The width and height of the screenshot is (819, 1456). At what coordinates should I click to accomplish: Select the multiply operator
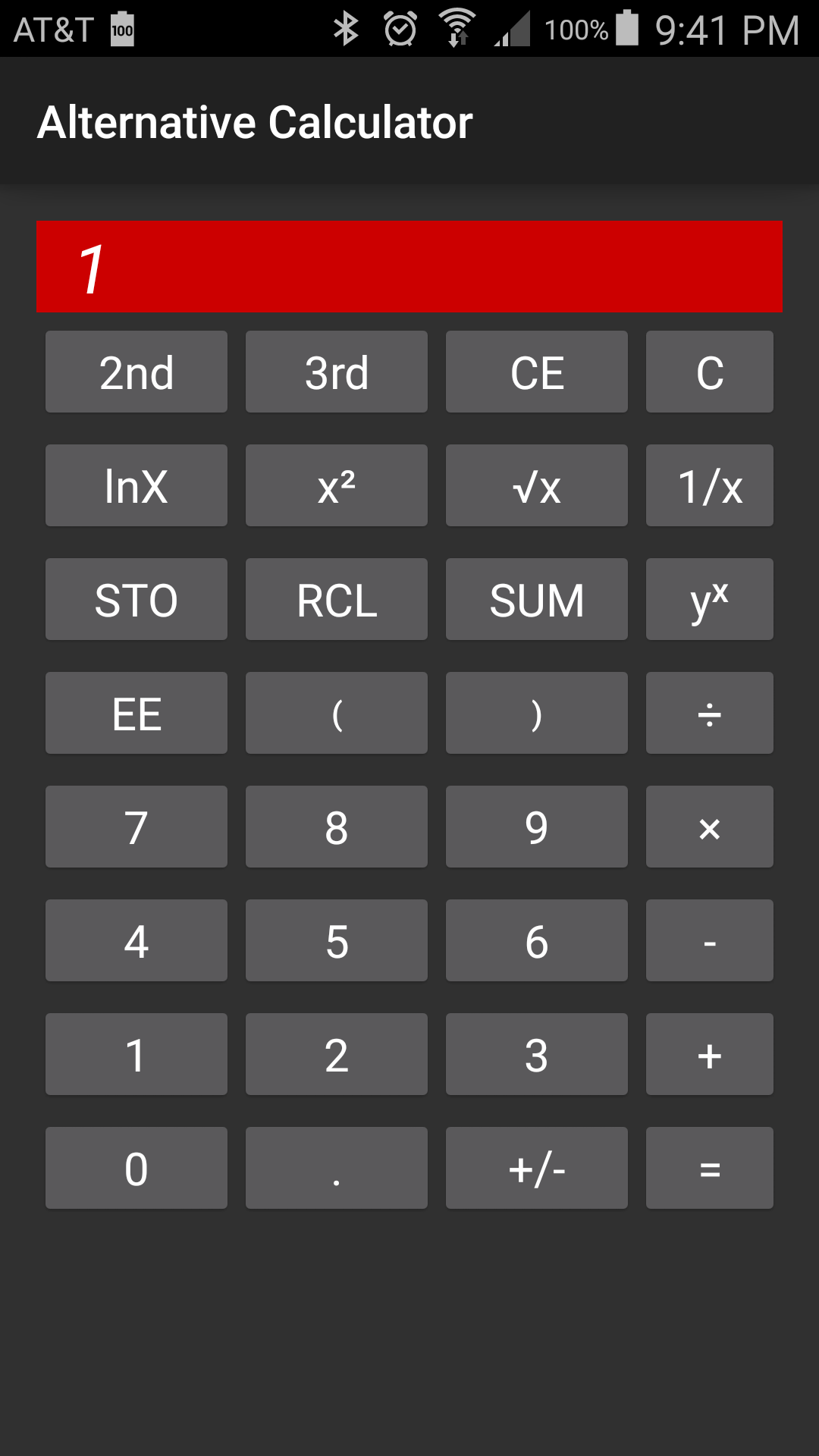[x=710, y=827]
